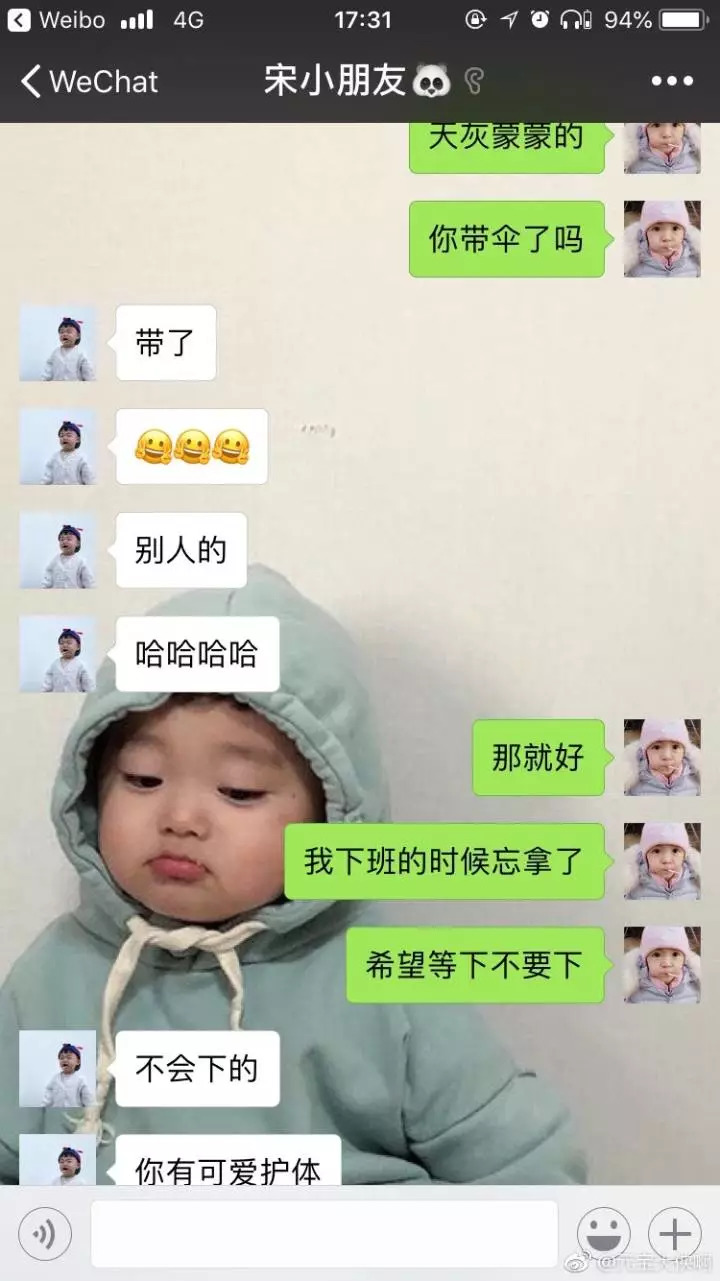Open the emoji sticker panel
720x1281 pixels.
604,1234
